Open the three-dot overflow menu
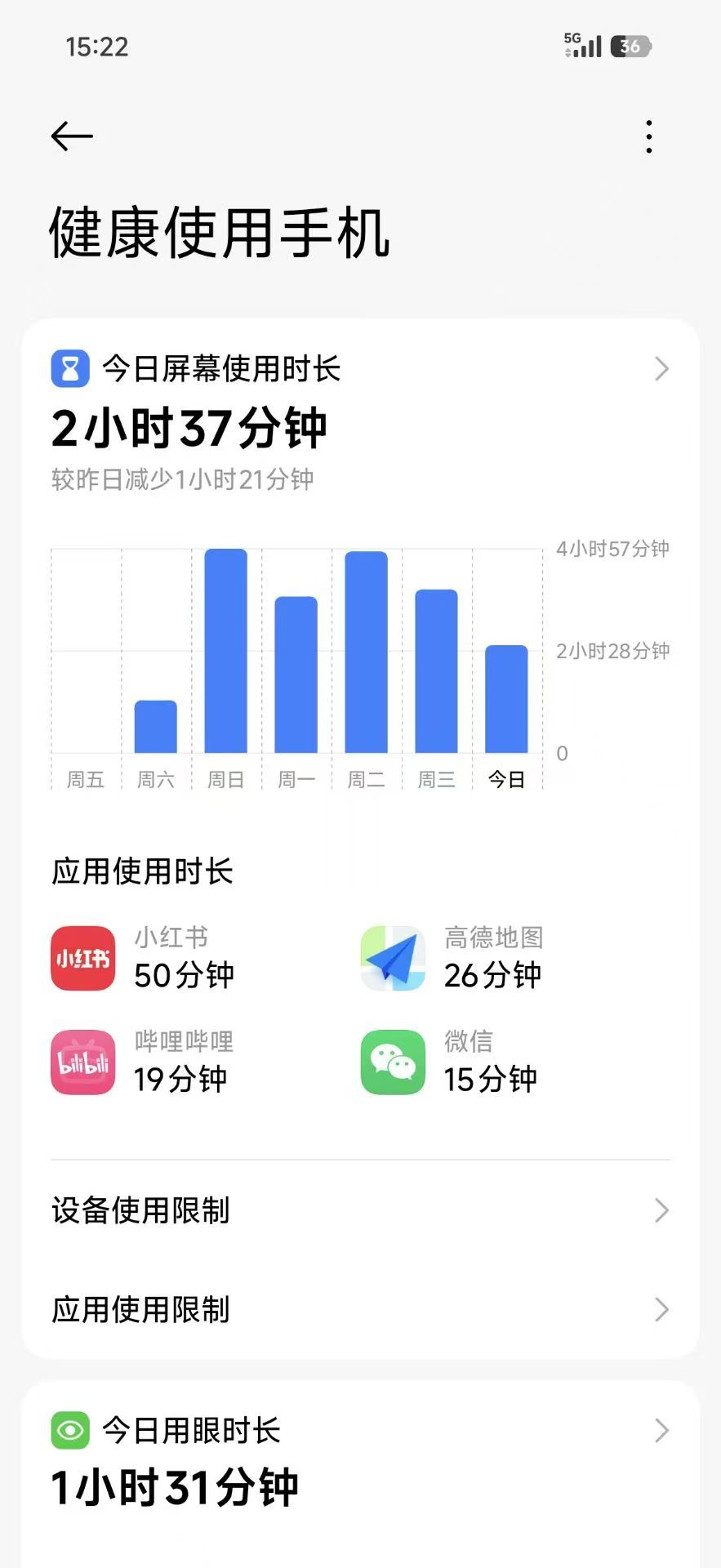The image size is (721, 1568). coord(649,137)
